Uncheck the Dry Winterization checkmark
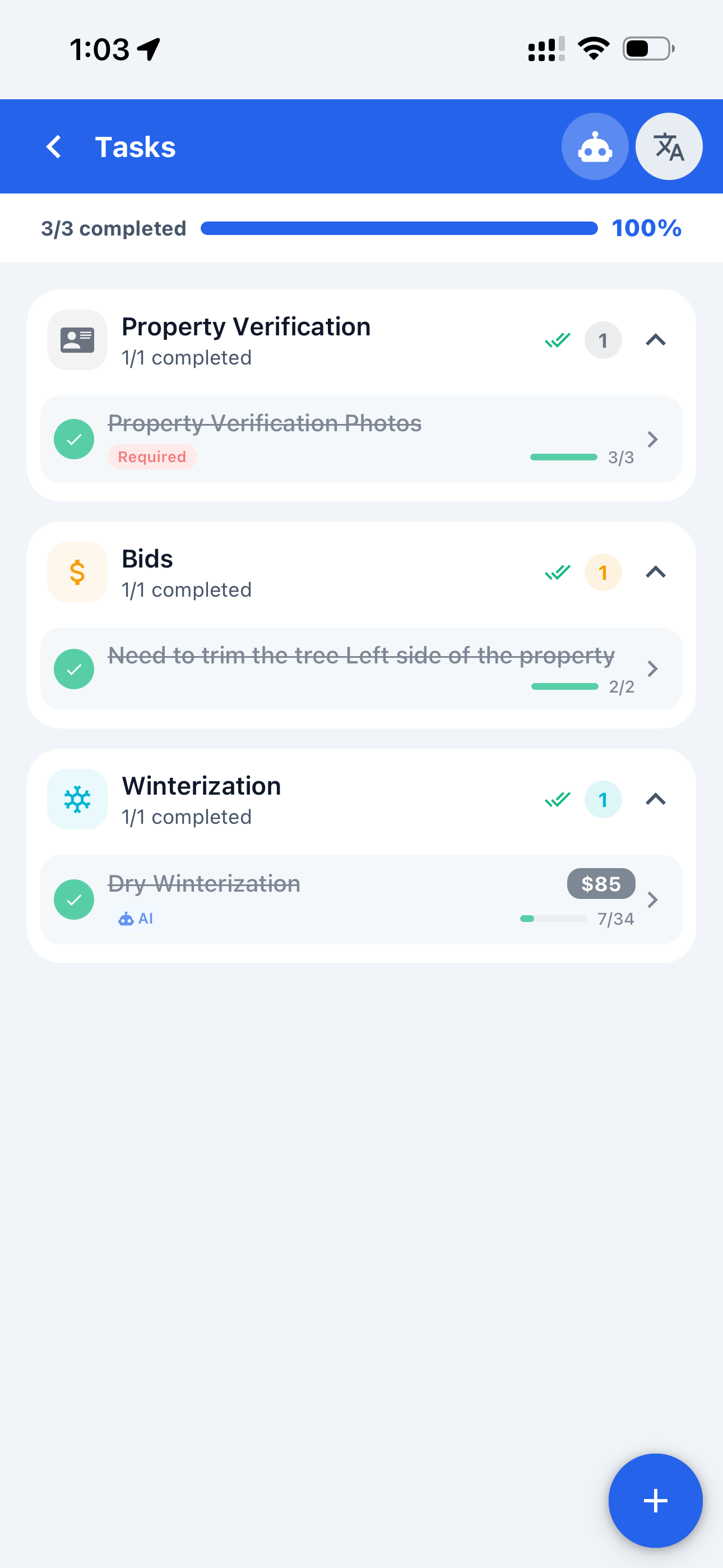 click(x=74, y=899)
